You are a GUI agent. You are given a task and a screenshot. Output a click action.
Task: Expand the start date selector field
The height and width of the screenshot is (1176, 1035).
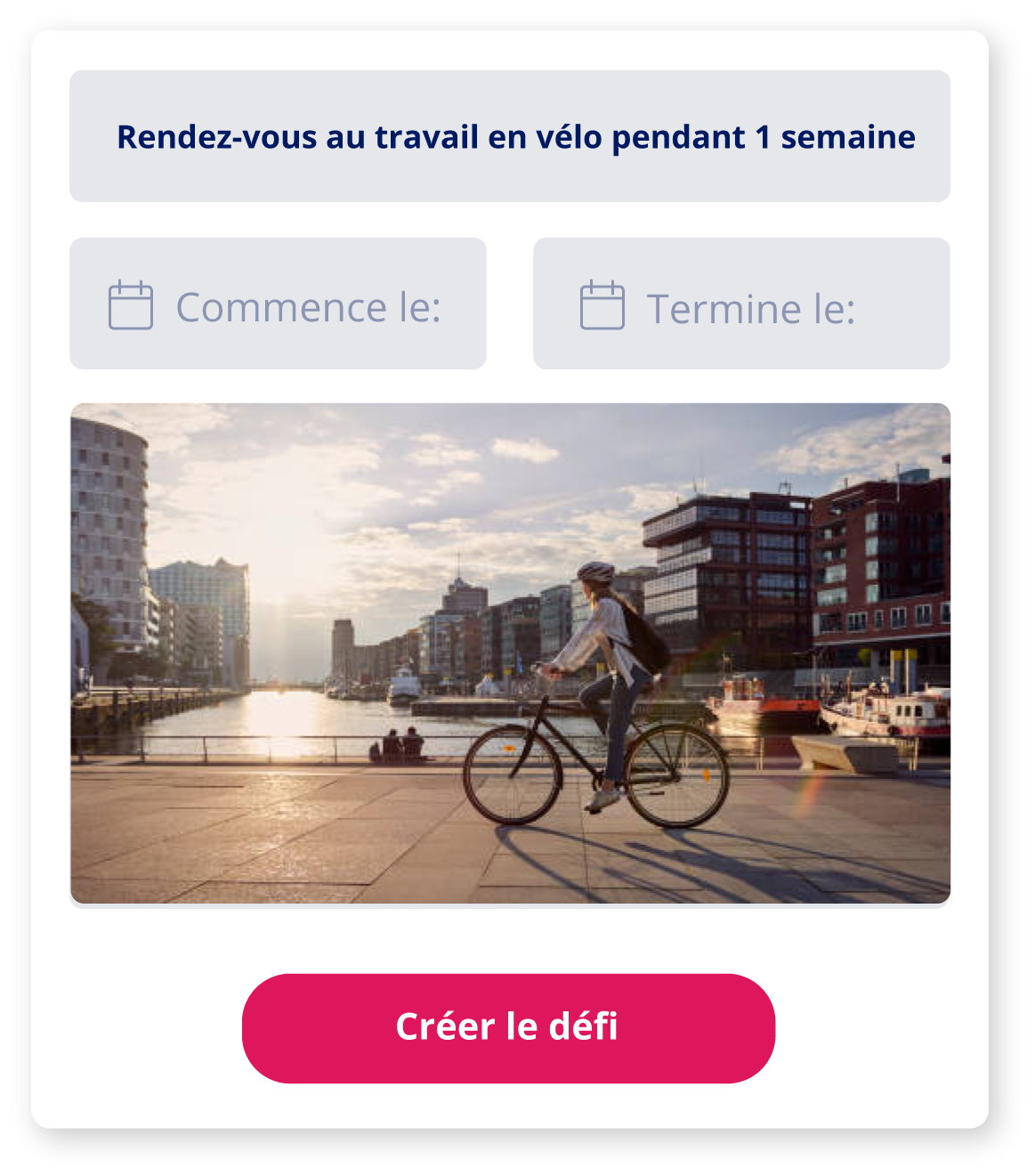tap(278, 303)
